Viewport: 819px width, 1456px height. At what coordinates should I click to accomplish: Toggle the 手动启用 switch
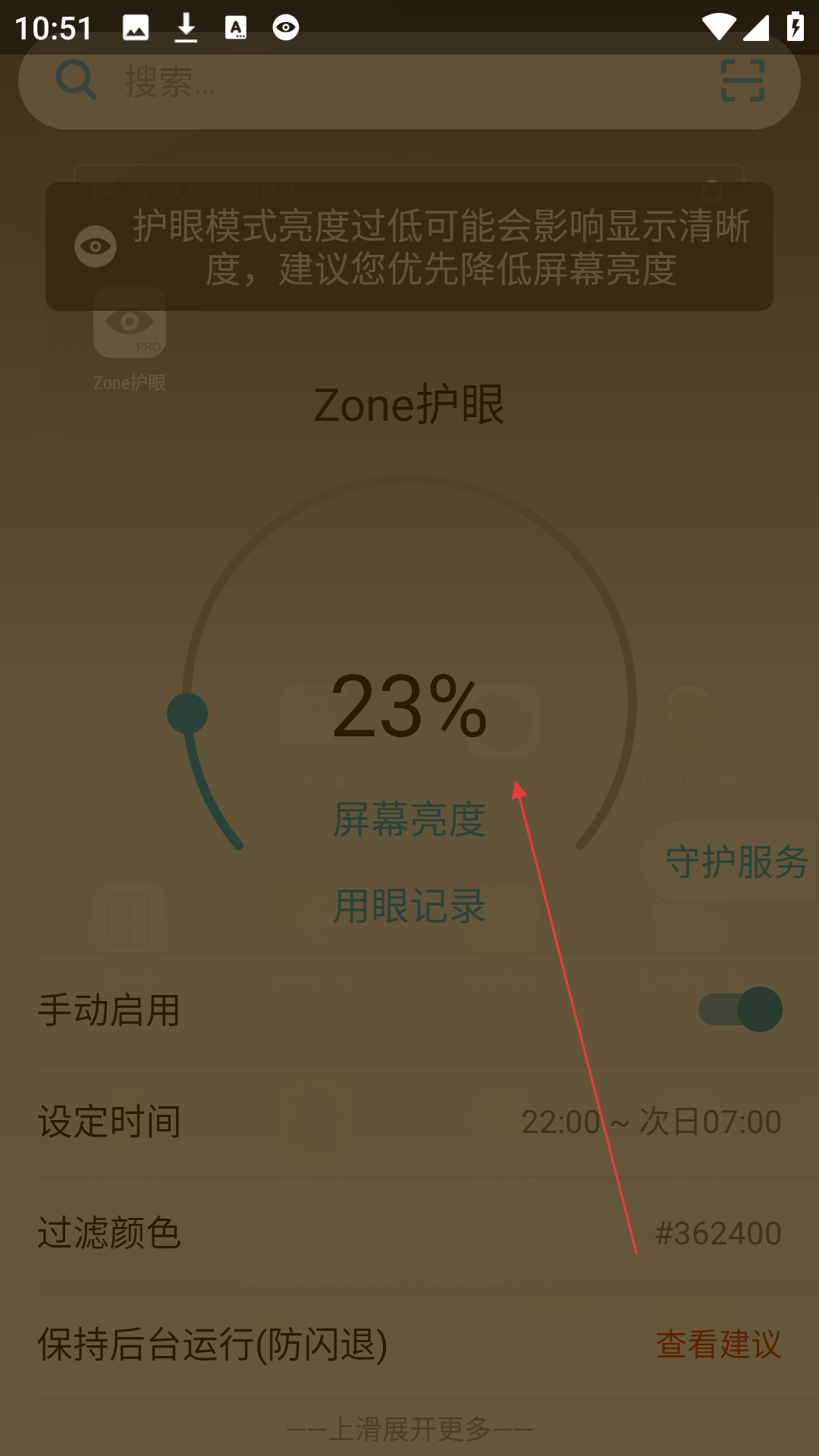point(740,1009)
